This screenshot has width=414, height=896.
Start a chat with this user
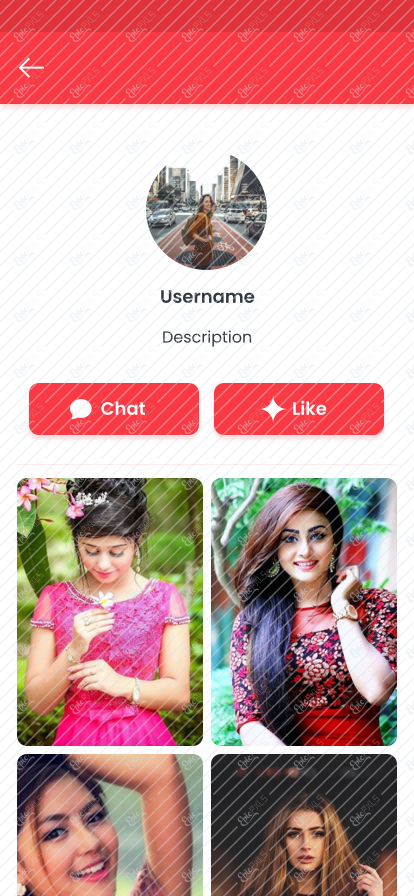pos(114,409)
